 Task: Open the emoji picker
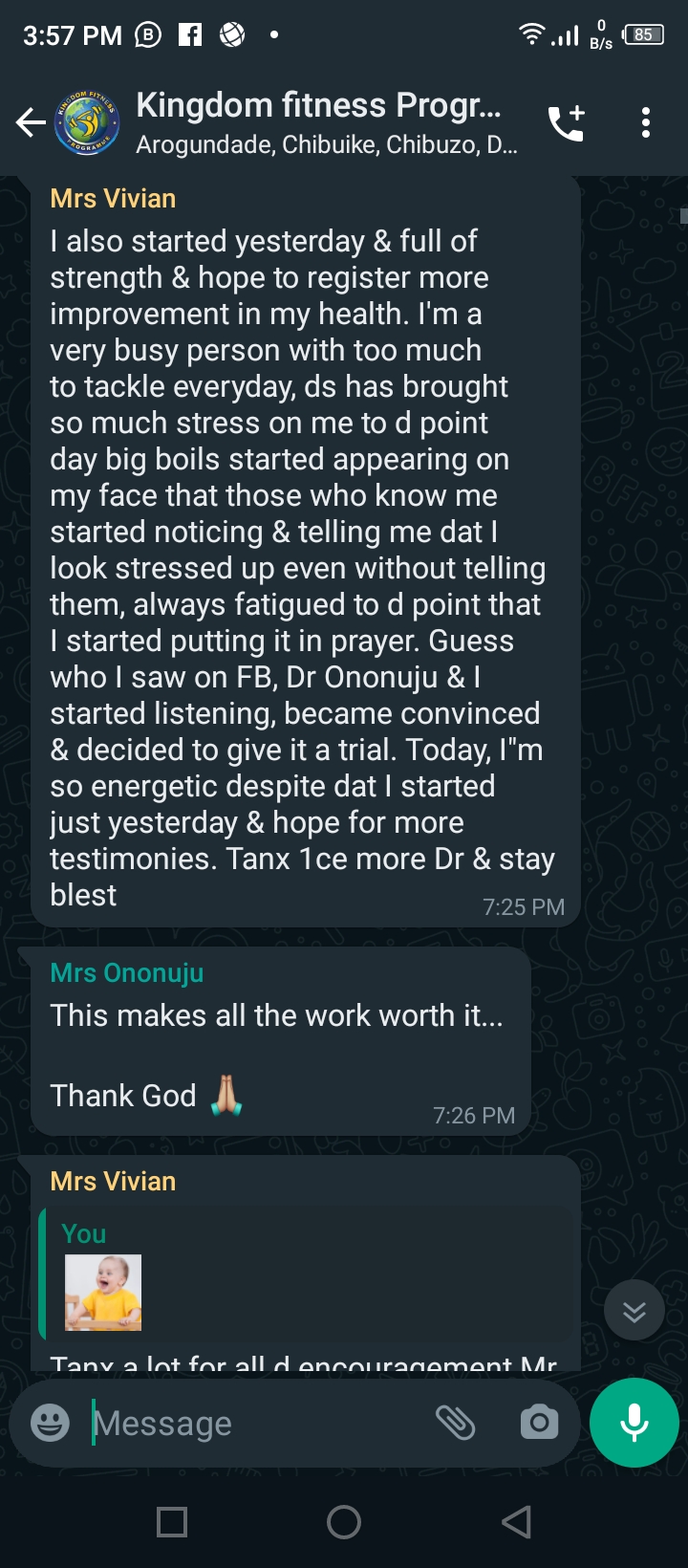50,1423
